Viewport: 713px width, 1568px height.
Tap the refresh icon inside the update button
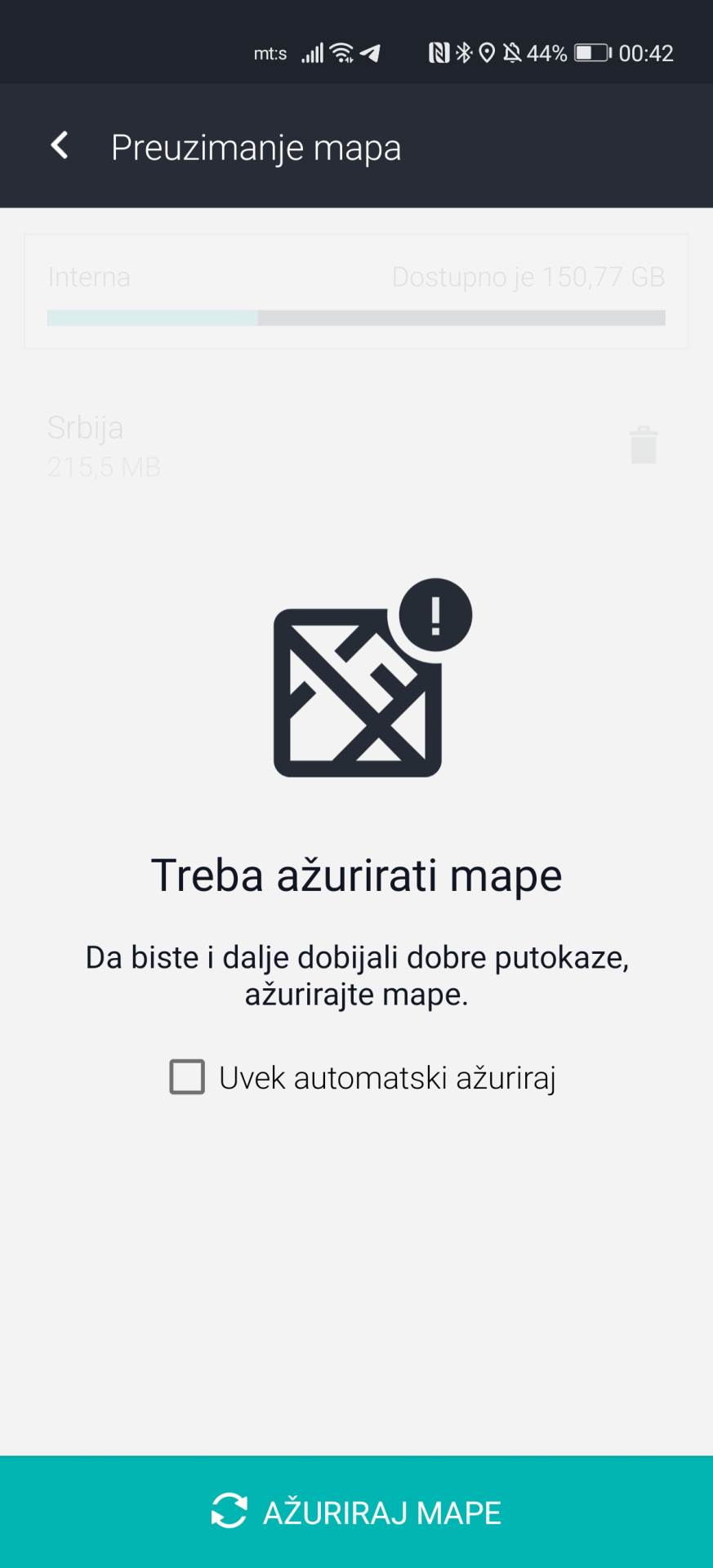[x=229, y=1510]
